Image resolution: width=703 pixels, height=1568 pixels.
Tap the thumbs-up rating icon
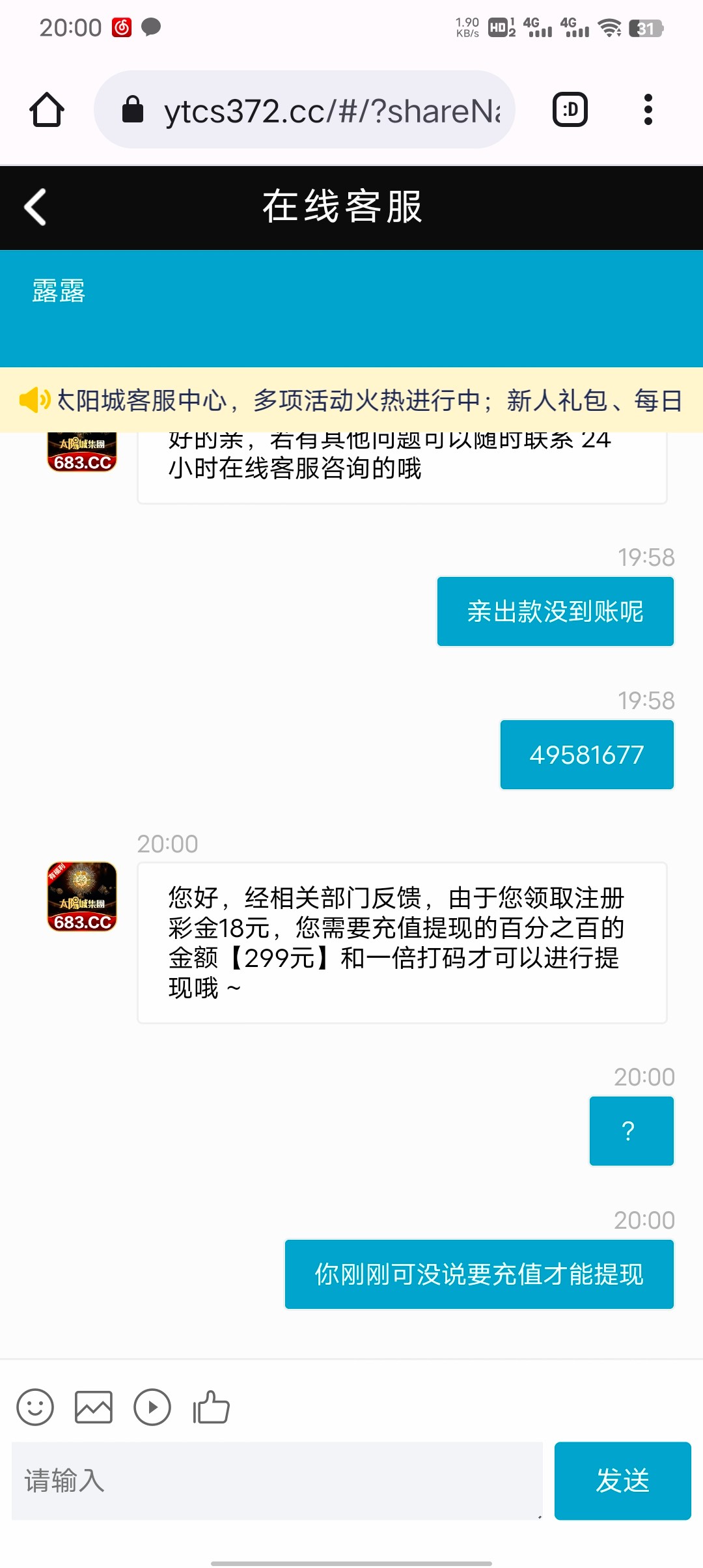point(211,1407)
